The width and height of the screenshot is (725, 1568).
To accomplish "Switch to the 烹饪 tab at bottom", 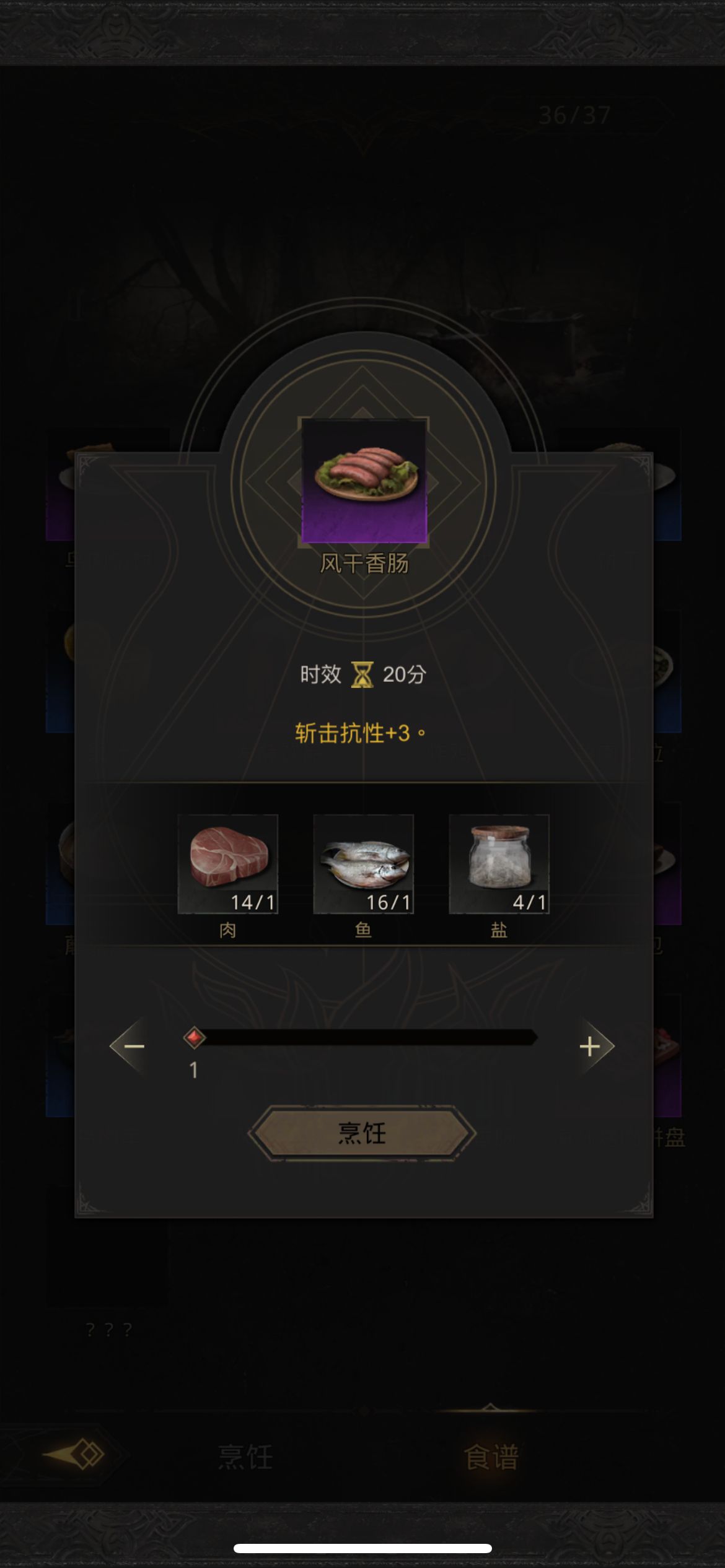I will coord(245,1457).
